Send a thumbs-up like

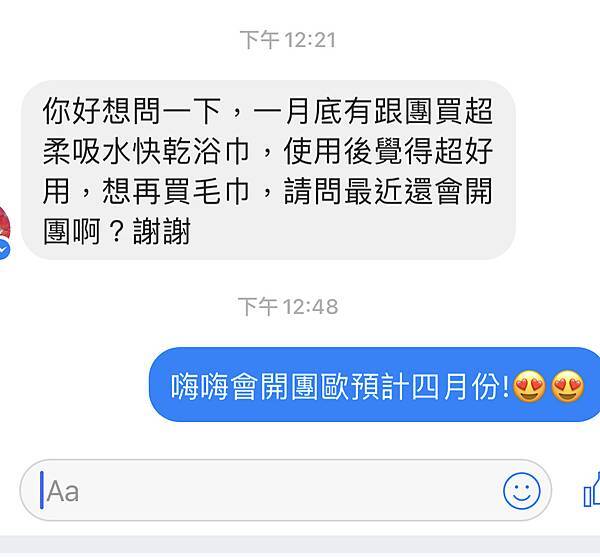tap(590, 490)
